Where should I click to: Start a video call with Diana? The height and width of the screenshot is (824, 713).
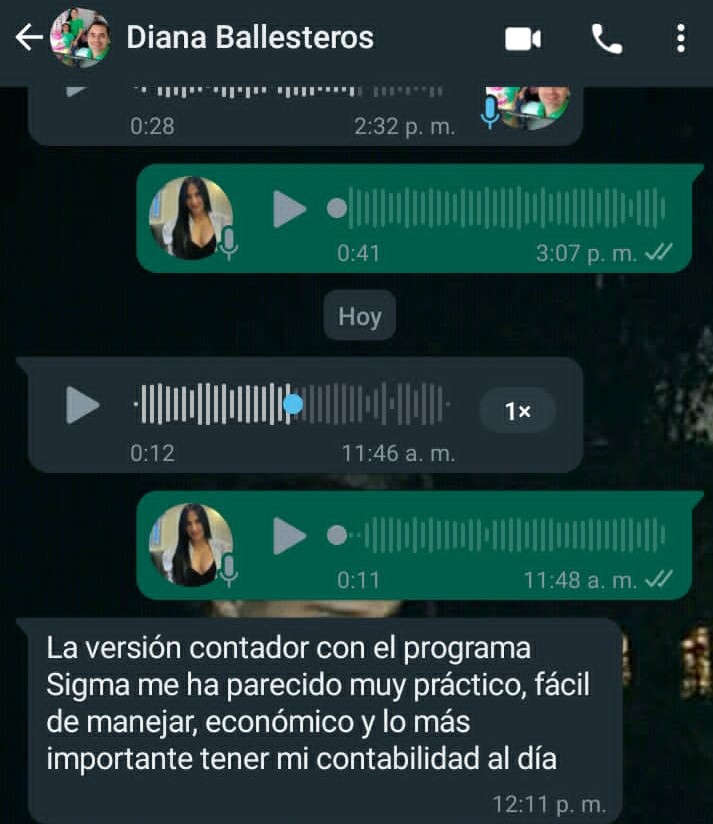pos(522,39)
